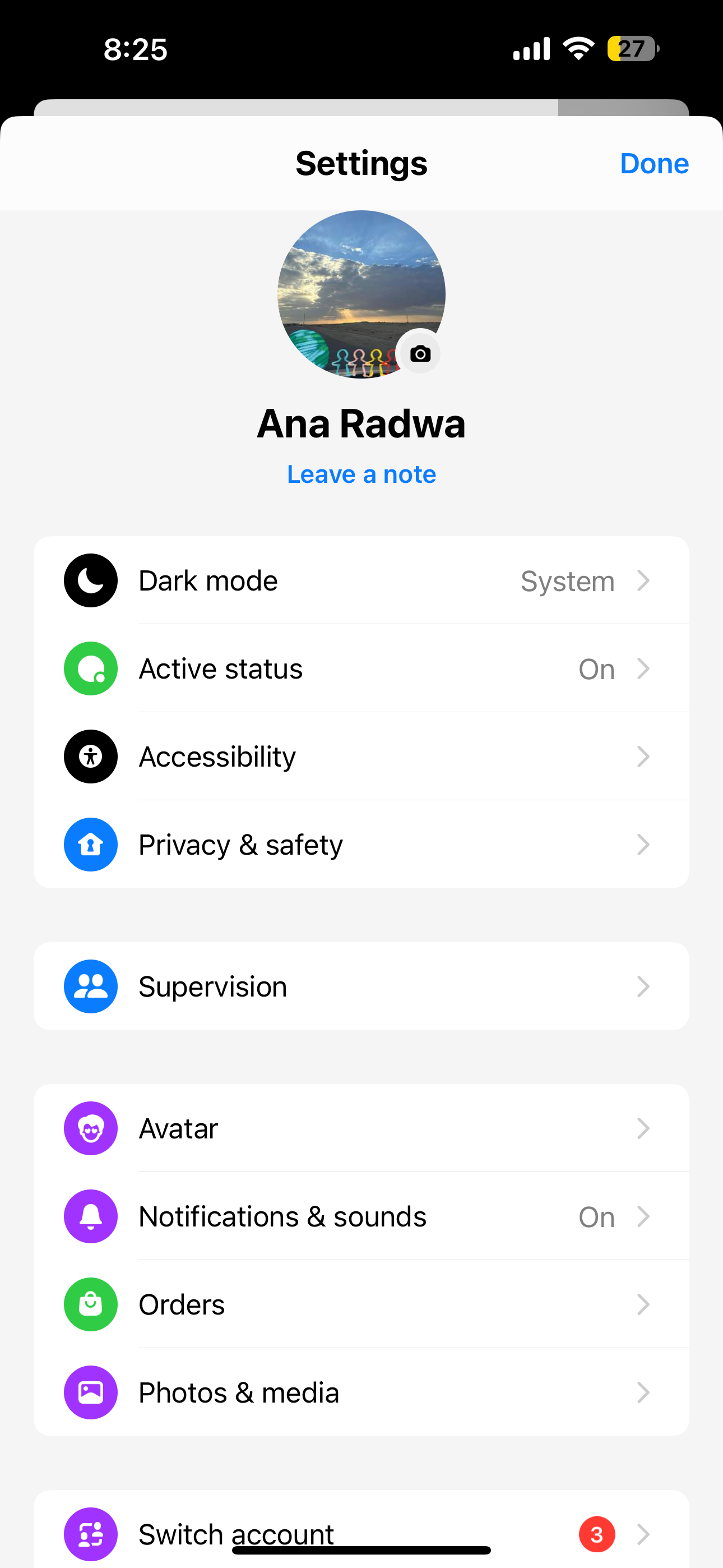723x1568 pixels.
Task: Open Accessibility options
Action: 361,756
